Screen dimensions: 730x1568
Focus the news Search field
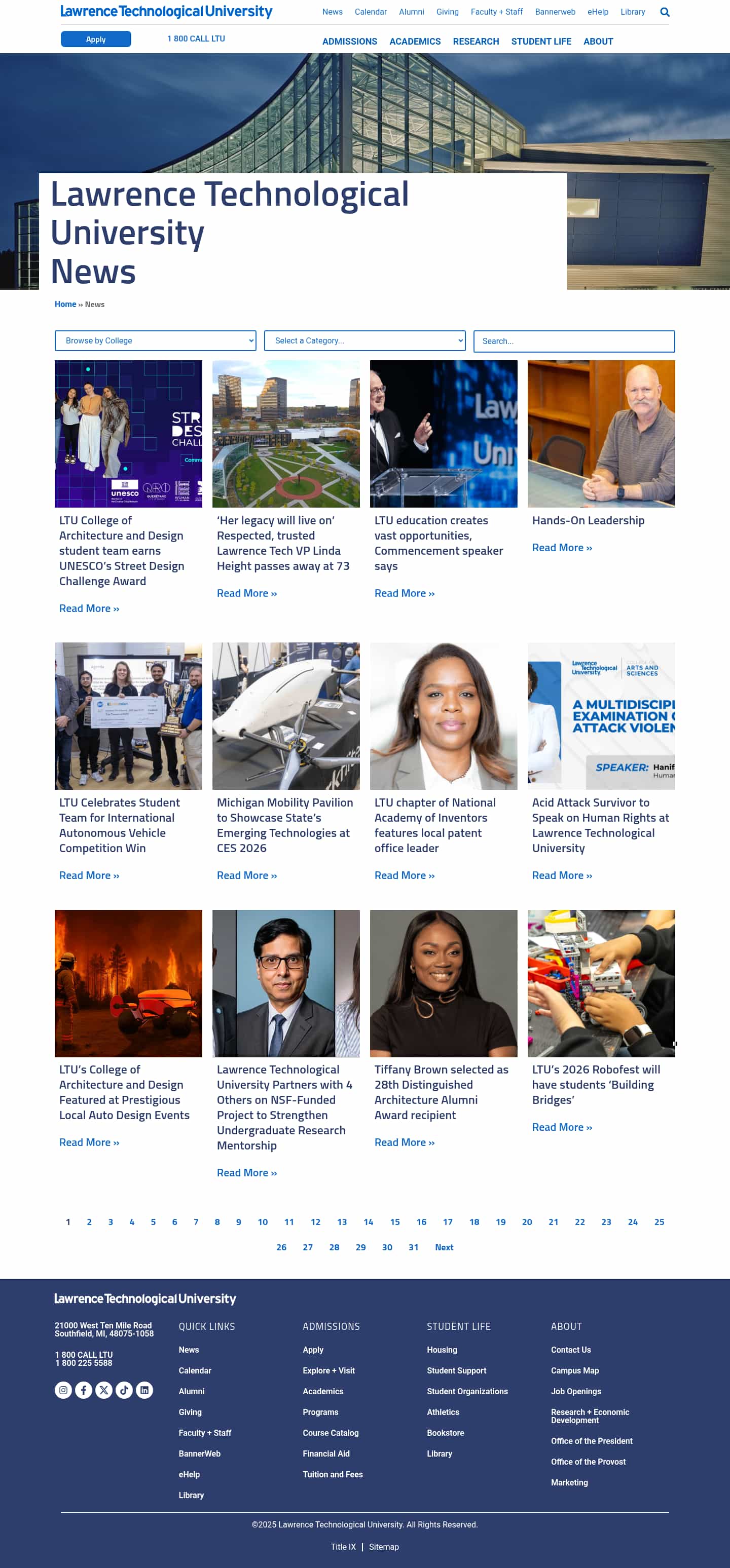click(573, 341)
